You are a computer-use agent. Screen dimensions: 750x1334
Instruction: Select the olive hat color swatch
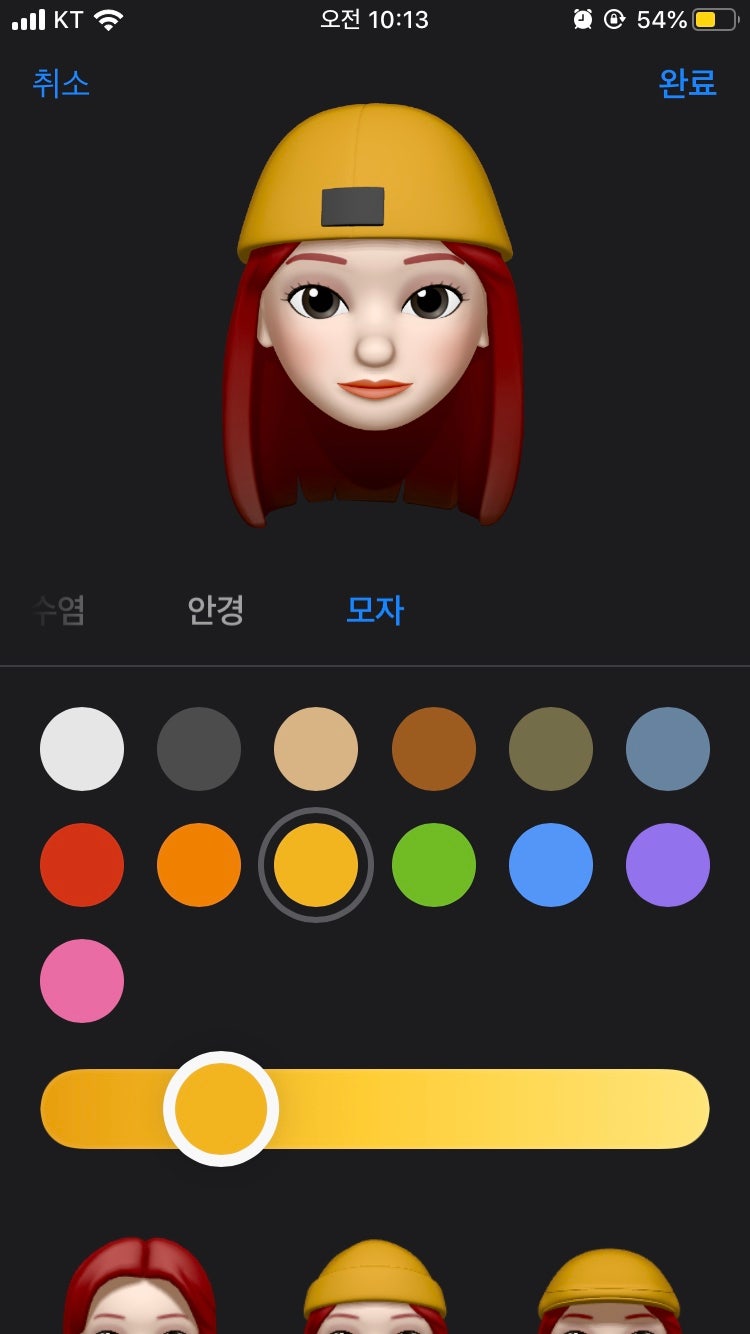tap(551, 747)
